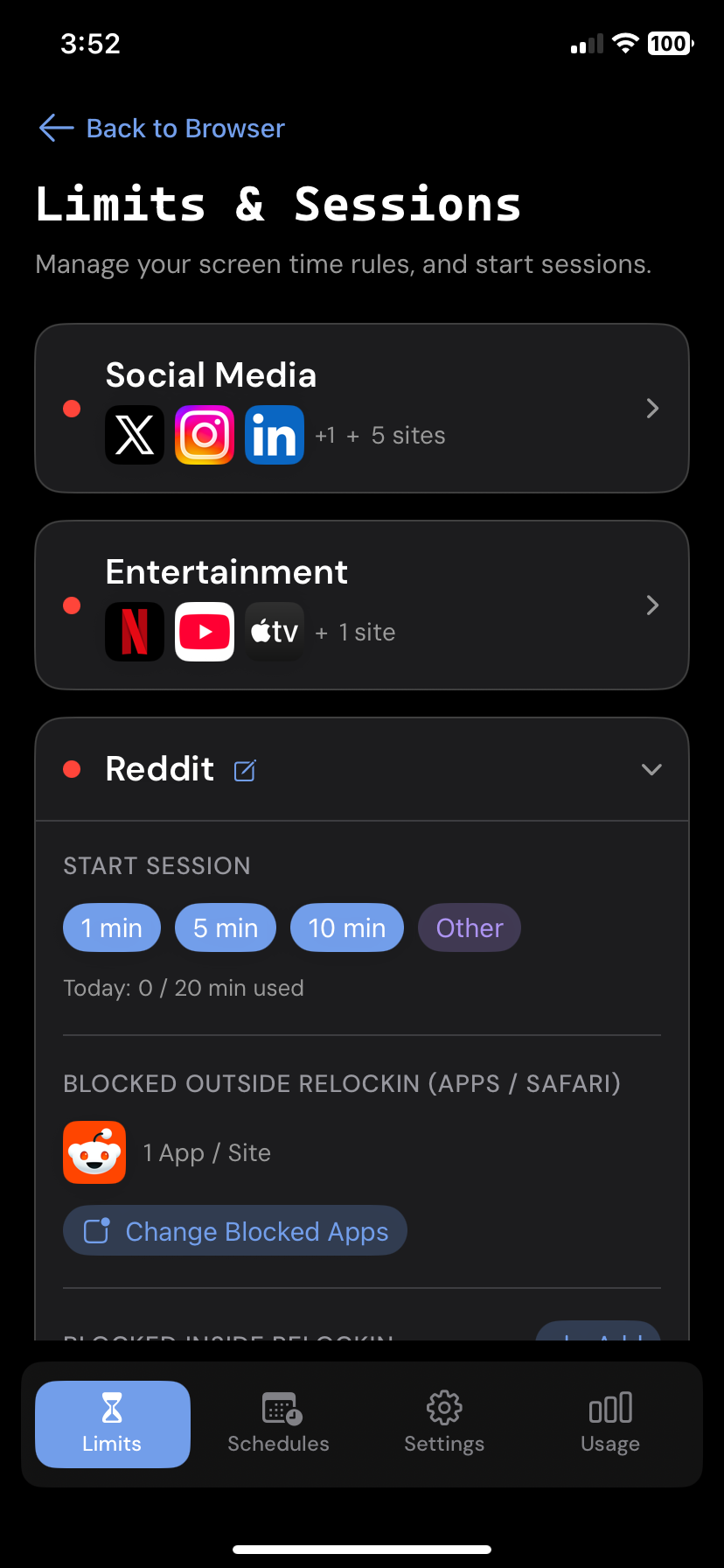
Task: Tap Change Blocked Apps
Action: pyautogui.click(x=235, y=1231)
